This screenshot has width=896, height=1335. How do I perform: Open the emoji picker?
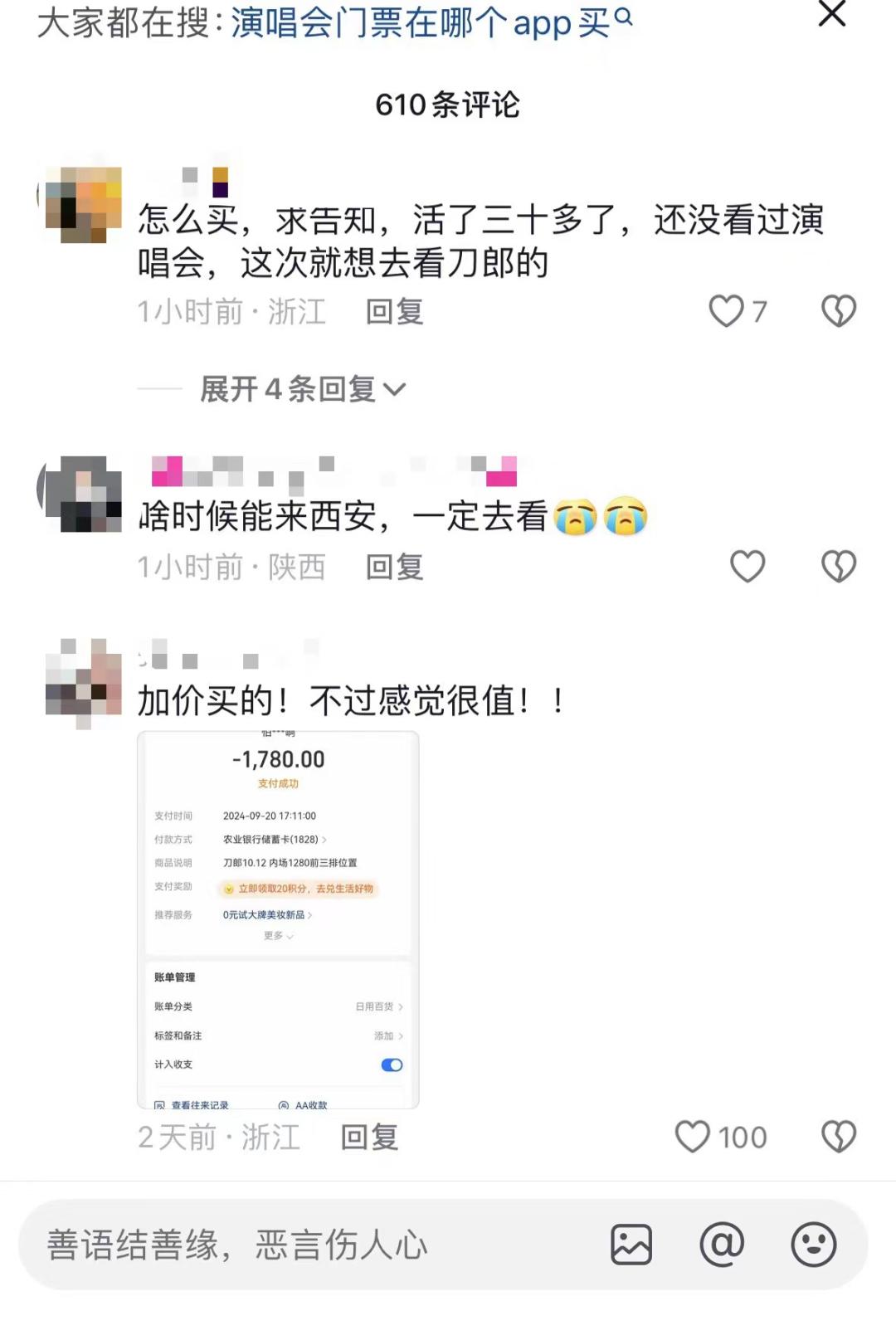click(x=813, y=1245)
